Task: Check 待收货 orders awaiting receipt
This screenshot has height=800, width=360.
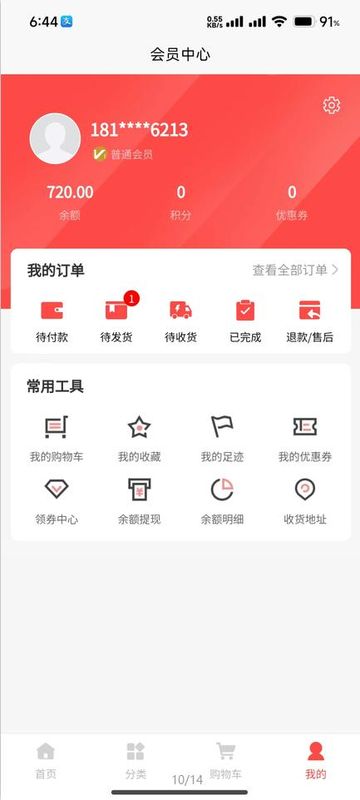Action: 181,321
